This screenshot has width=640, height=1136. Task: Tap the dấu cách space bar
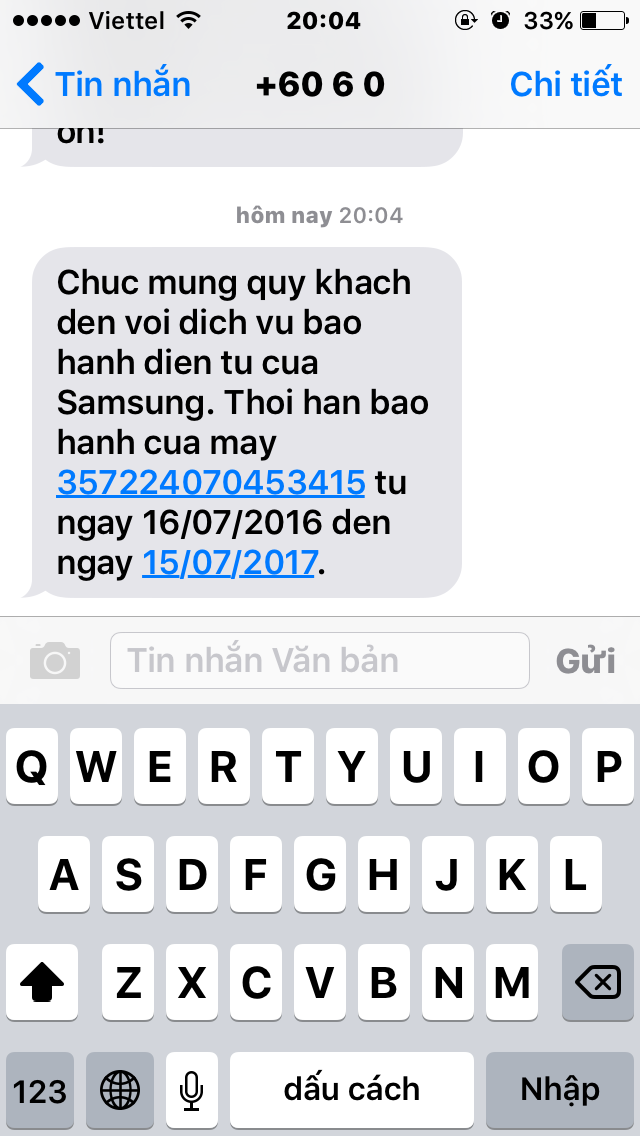(352, 1090)
